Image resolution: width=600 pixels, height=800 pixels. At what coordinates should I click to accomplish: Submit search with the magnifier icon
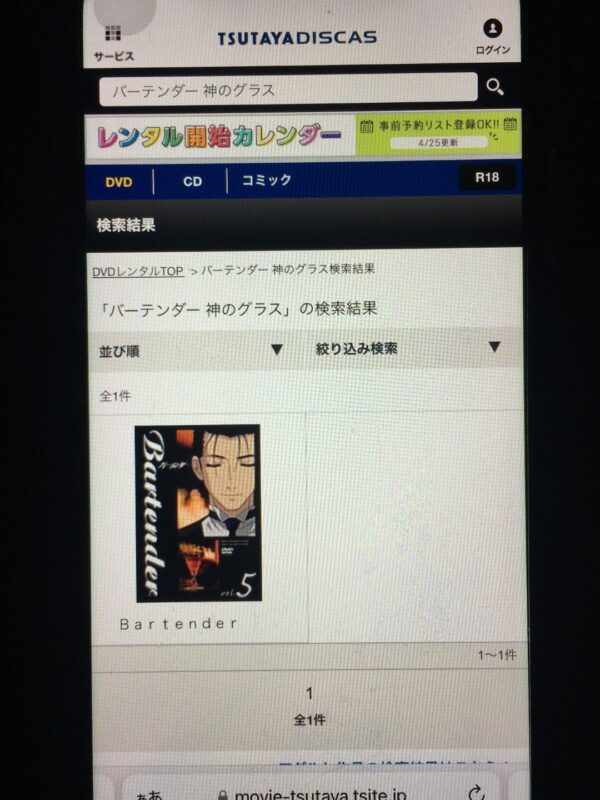click(494, 88)
